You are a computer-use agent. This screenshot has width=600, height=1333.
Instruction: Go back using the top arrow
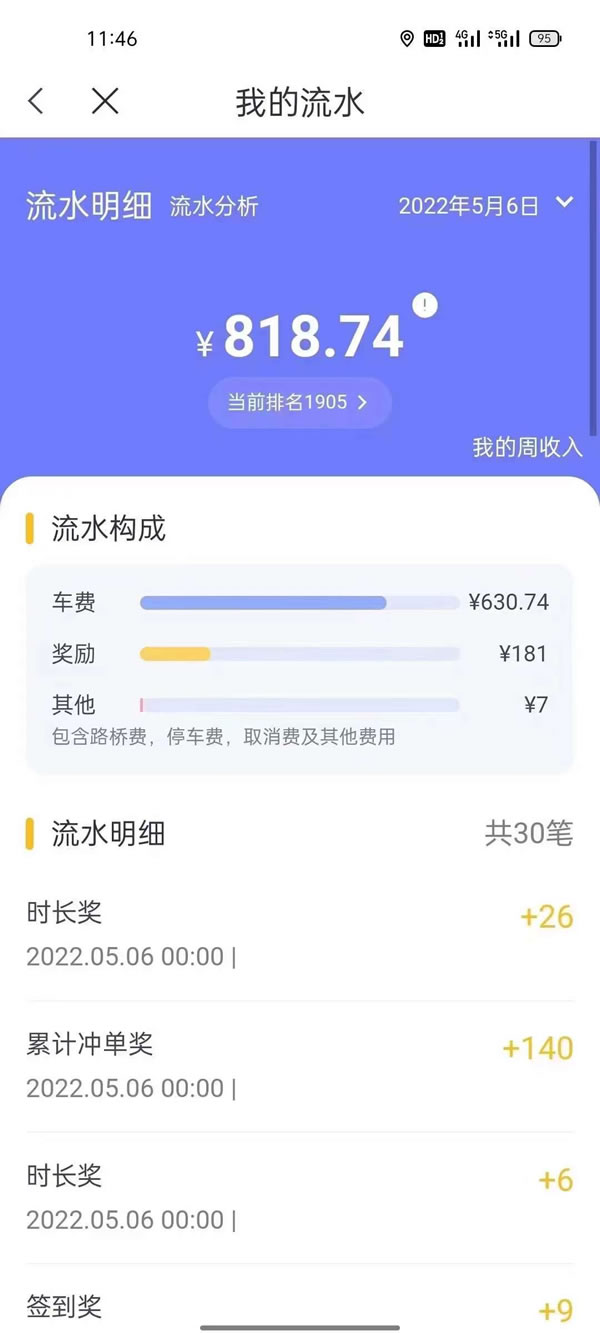(x=36, y=100)
